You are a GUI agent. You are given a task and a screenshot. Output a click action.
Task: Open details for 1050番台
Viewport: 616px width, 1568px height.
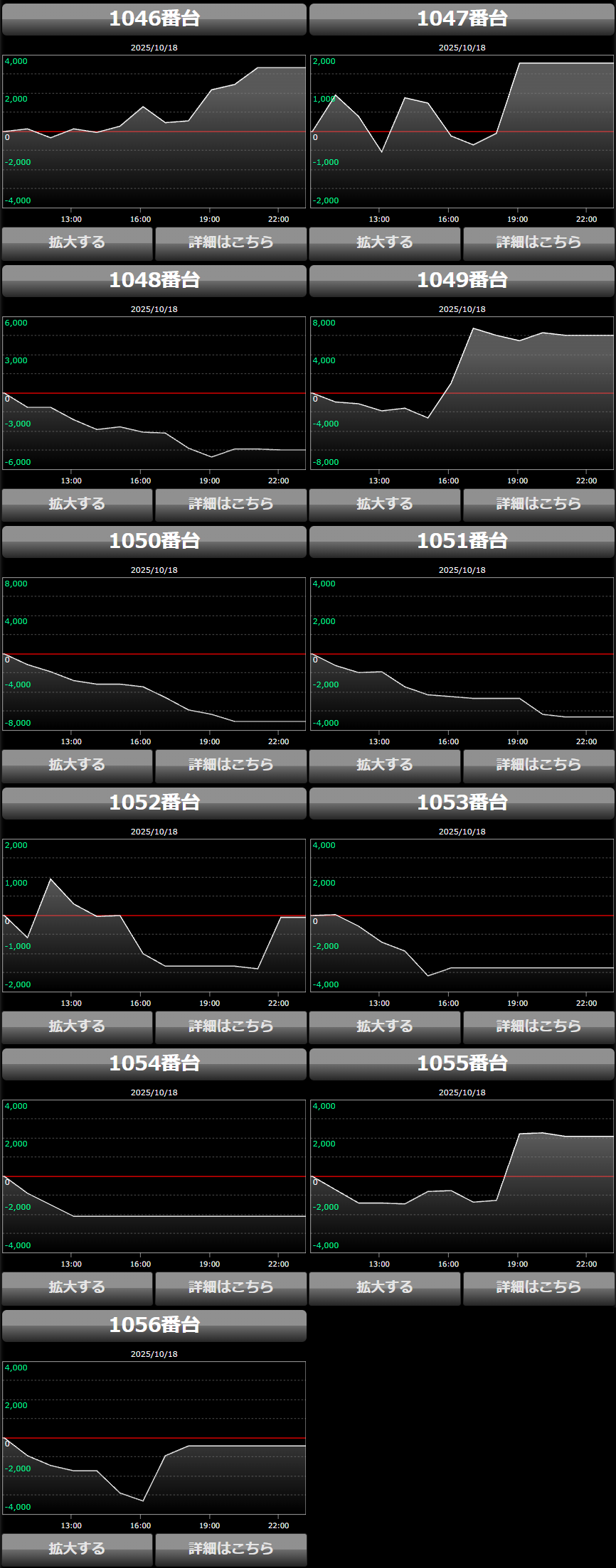[x=230, y=766]
